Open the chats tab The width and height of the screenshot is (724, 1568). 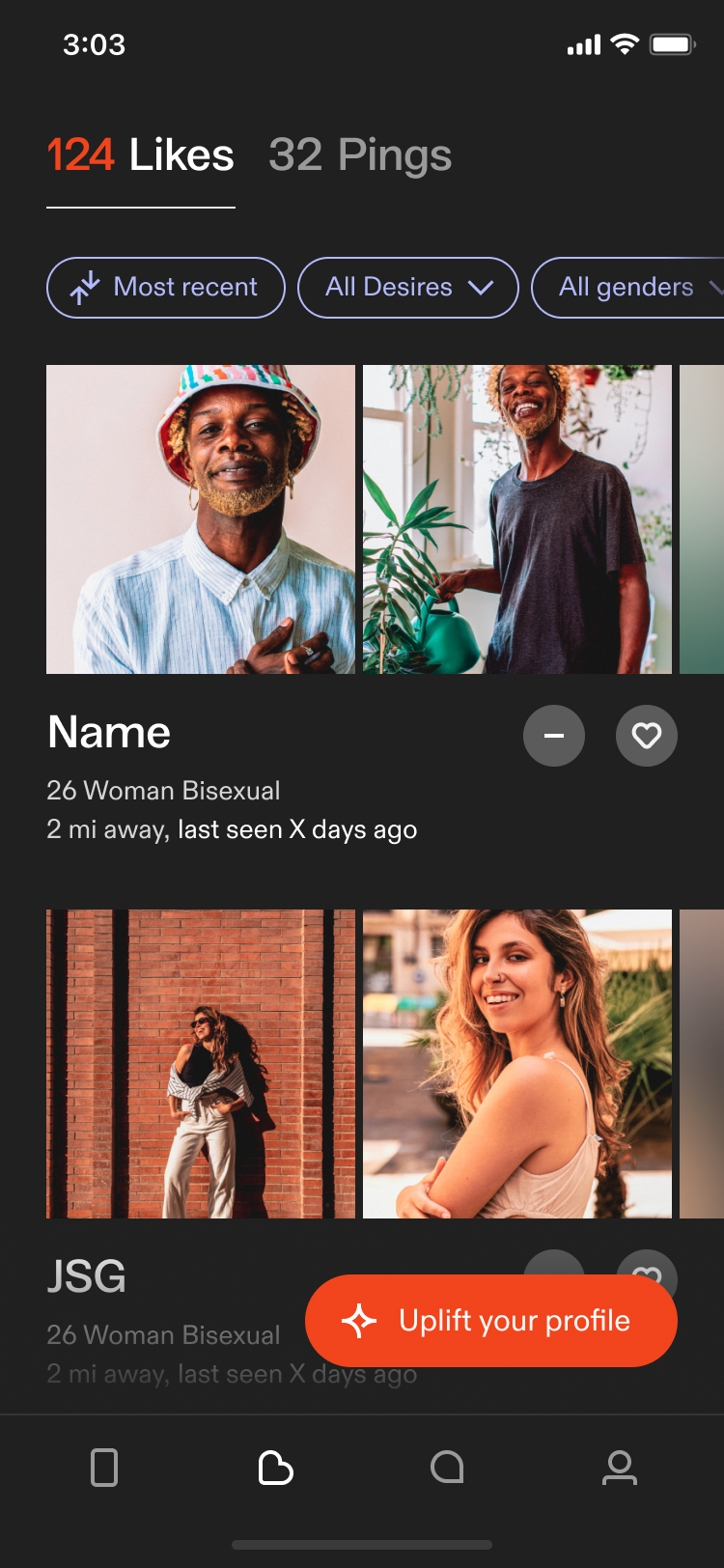click(x=447, y=1468)
